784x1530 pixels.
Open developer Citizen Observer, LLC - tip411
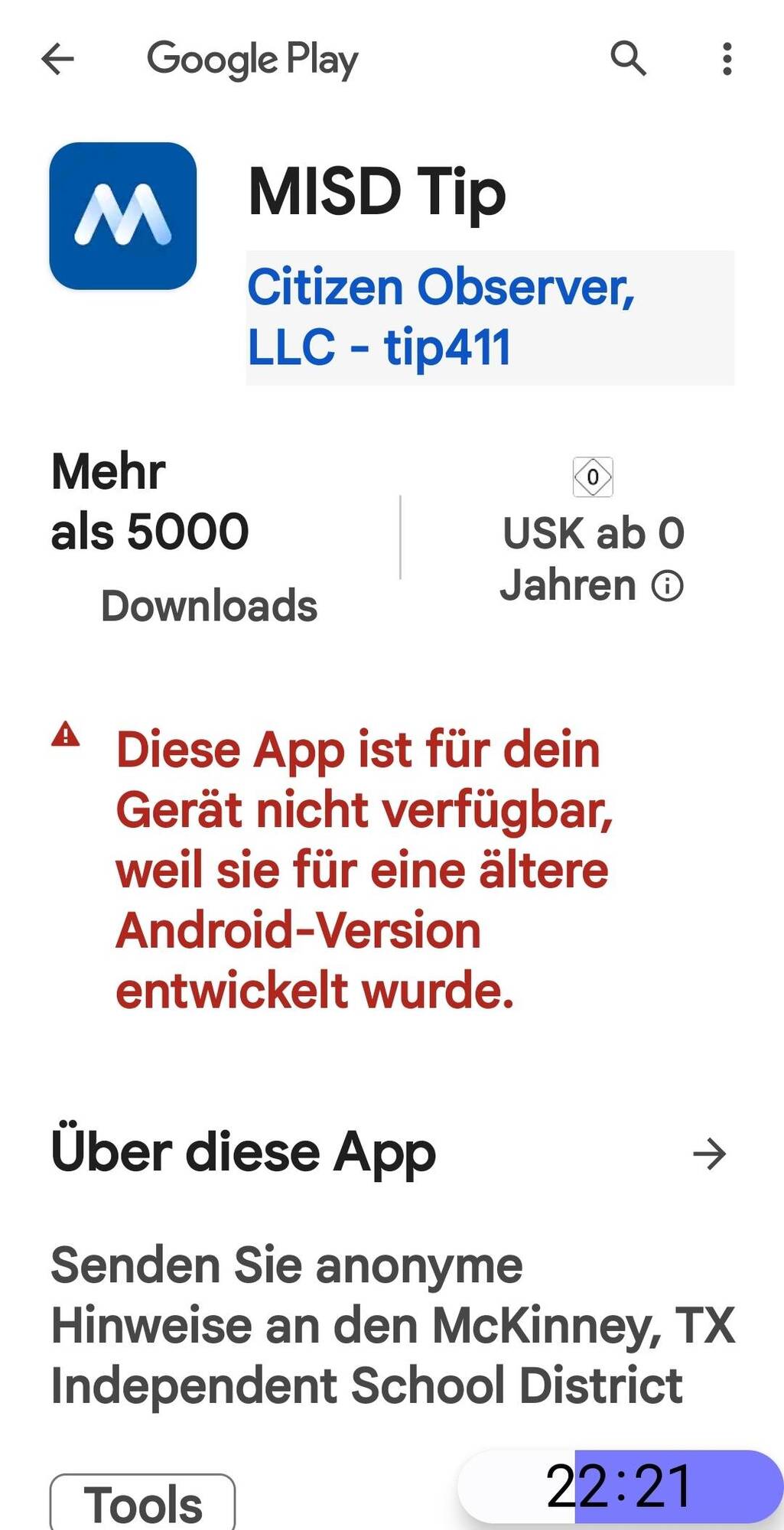coord(441,317)
